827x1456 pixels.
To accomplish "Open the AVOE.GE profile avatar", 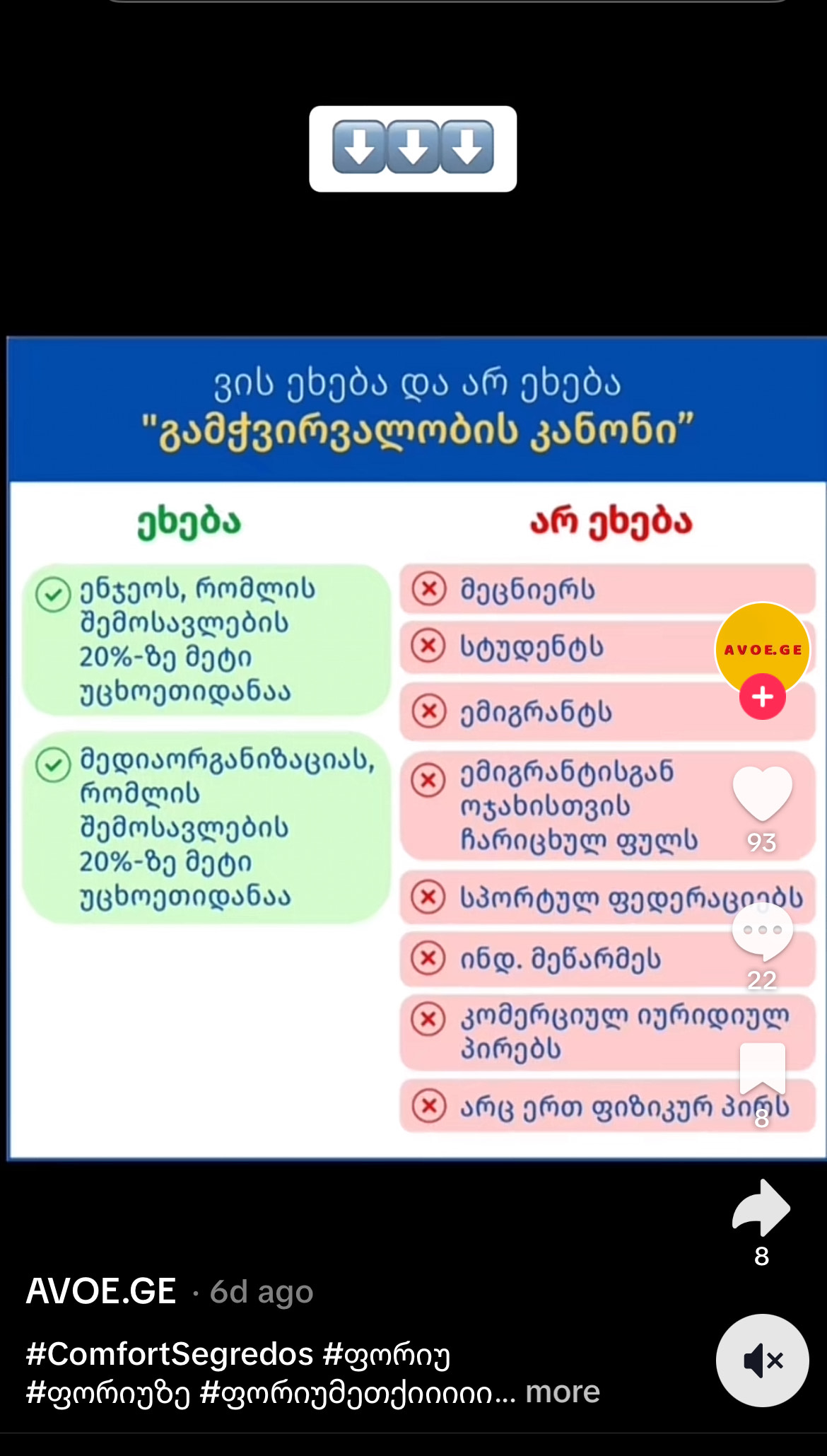I will coord(762,647).
